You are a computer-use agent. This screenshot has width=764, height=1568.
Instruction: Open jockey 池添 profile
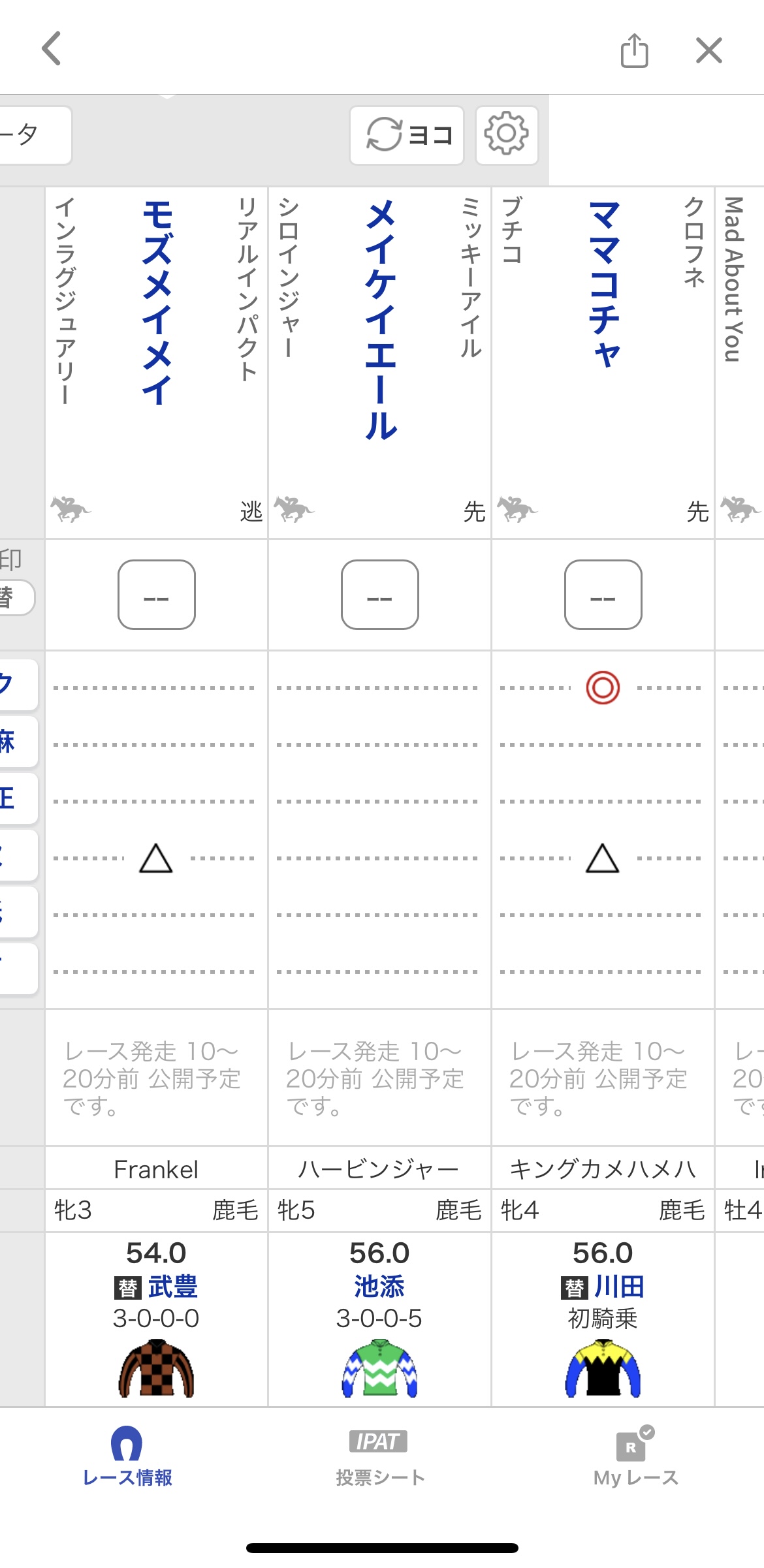point(379,1287)
